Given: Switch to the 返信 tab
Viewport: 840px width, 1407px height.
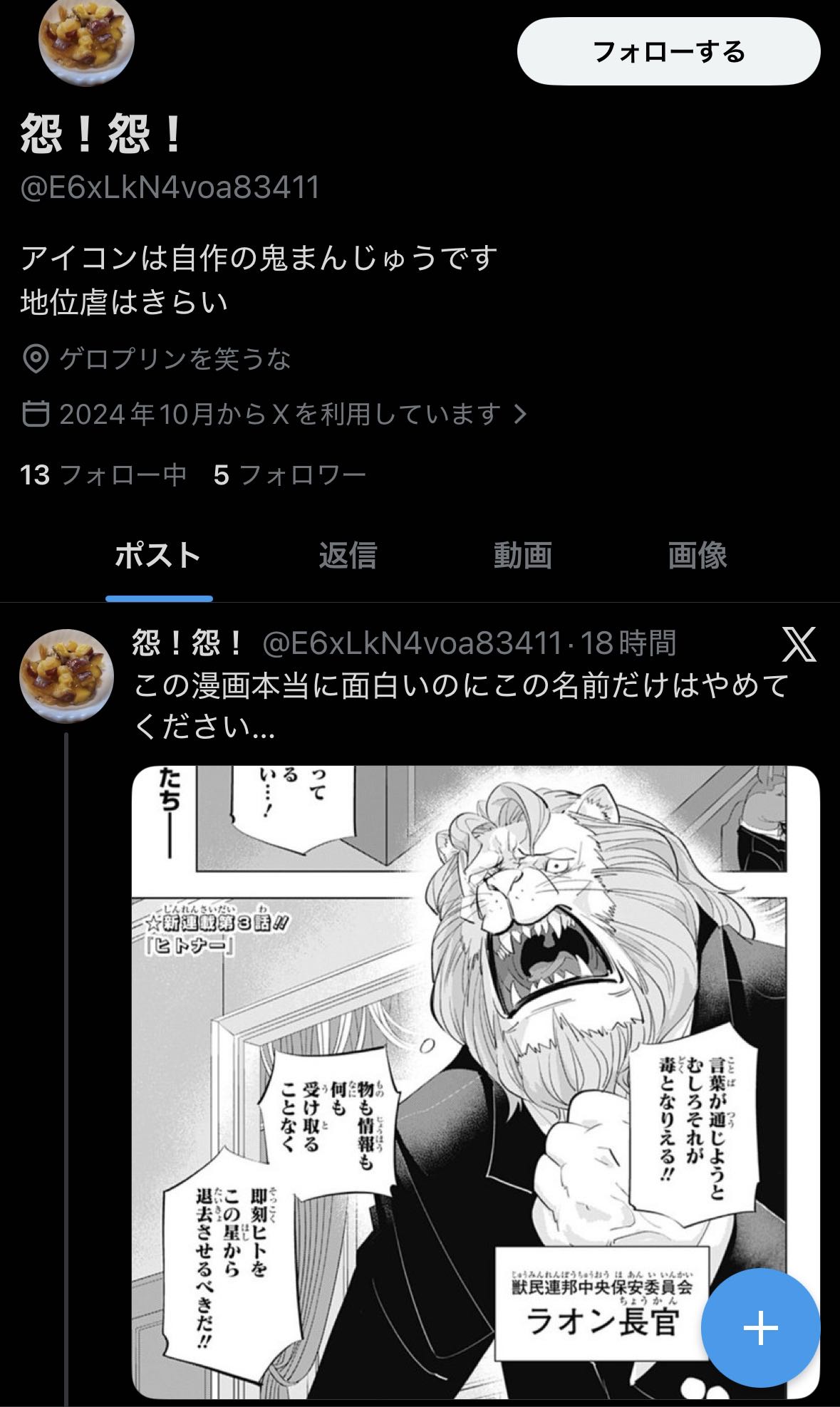Looking at the screenshot, I should (348, 556).
